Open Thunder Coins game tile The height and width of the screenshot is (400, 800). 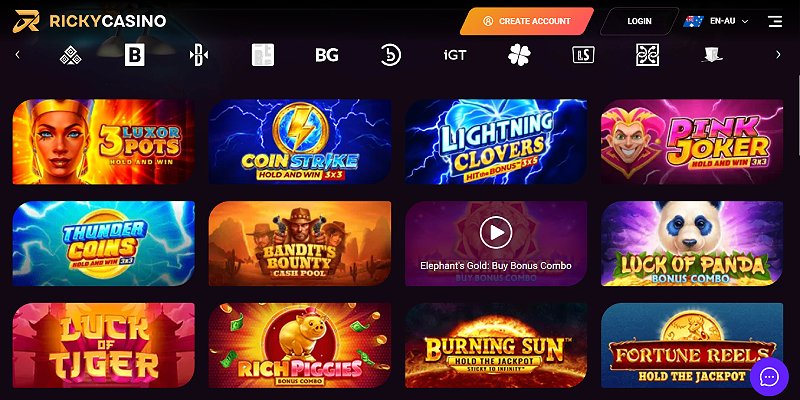coord(103,243)
